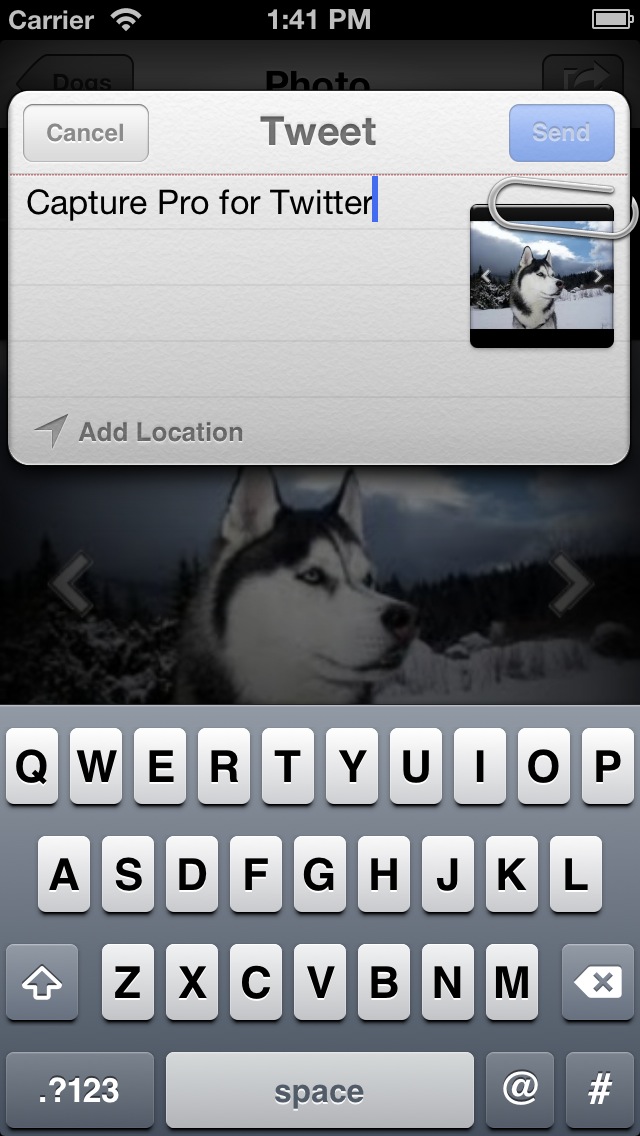Toggle the shift key

click(41, 983)
